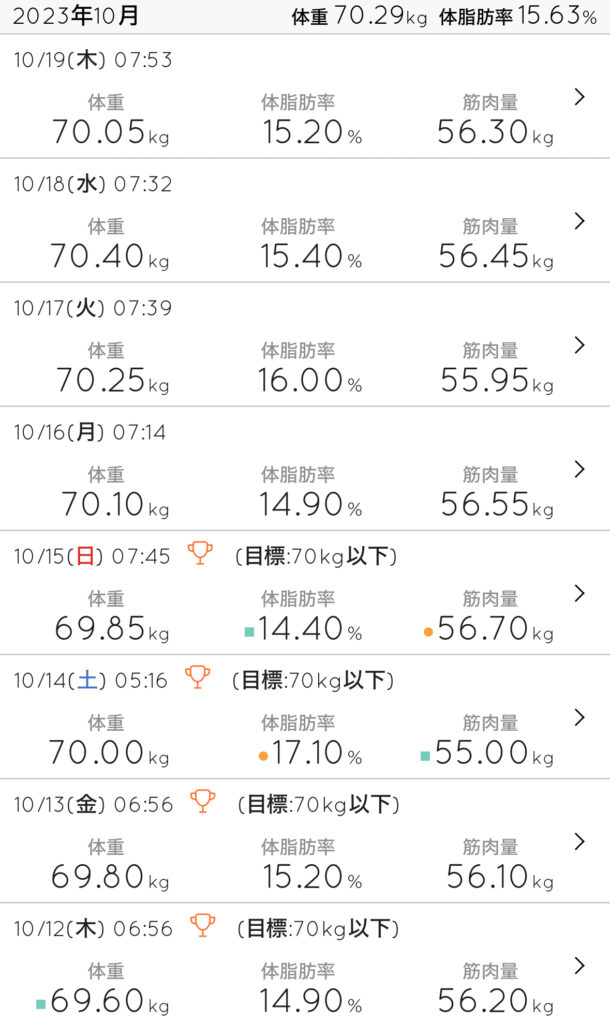View details for the 10/18 (水) 07:32 entry
Screen dimensions: 610x1024
(304, 221)
